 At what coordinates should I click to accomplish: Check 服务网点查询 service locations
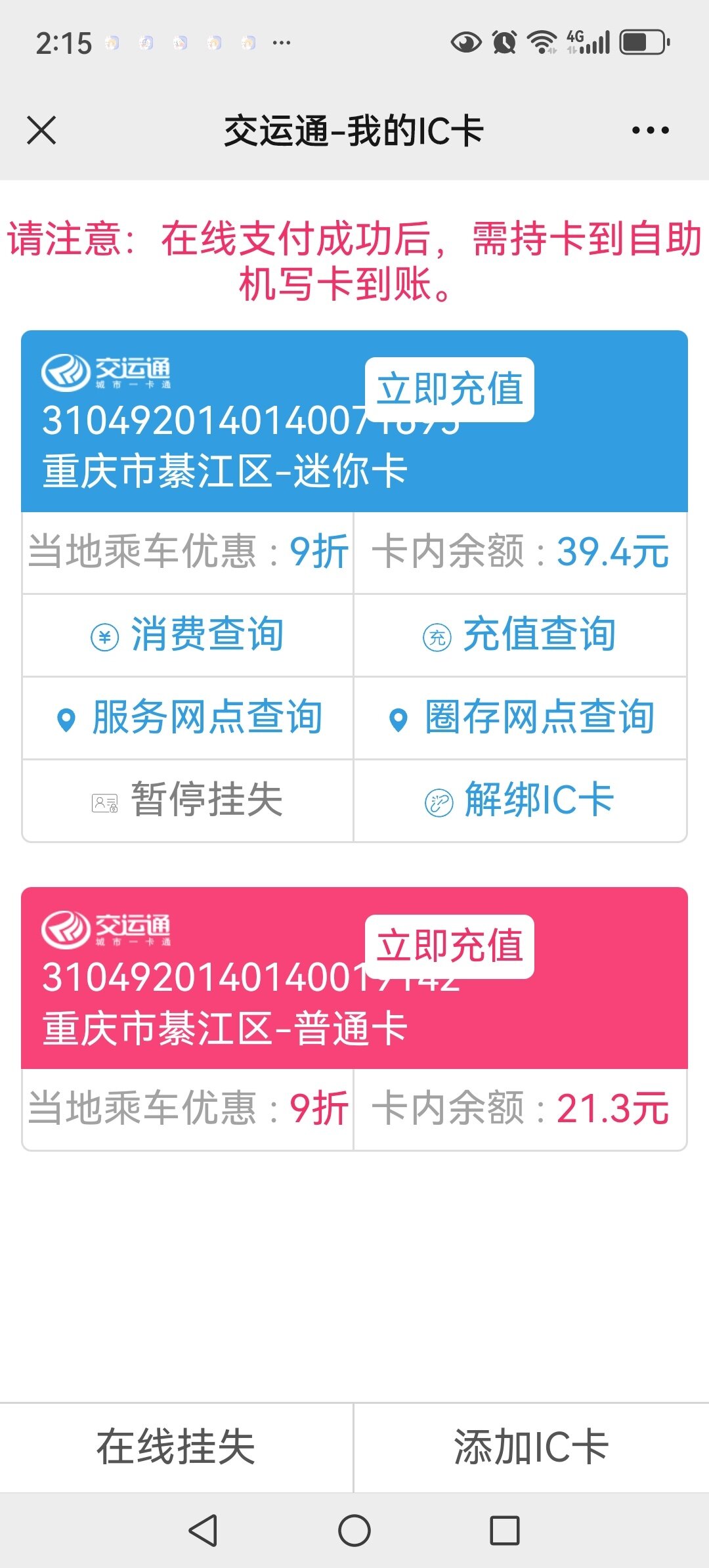click(188, 718)
